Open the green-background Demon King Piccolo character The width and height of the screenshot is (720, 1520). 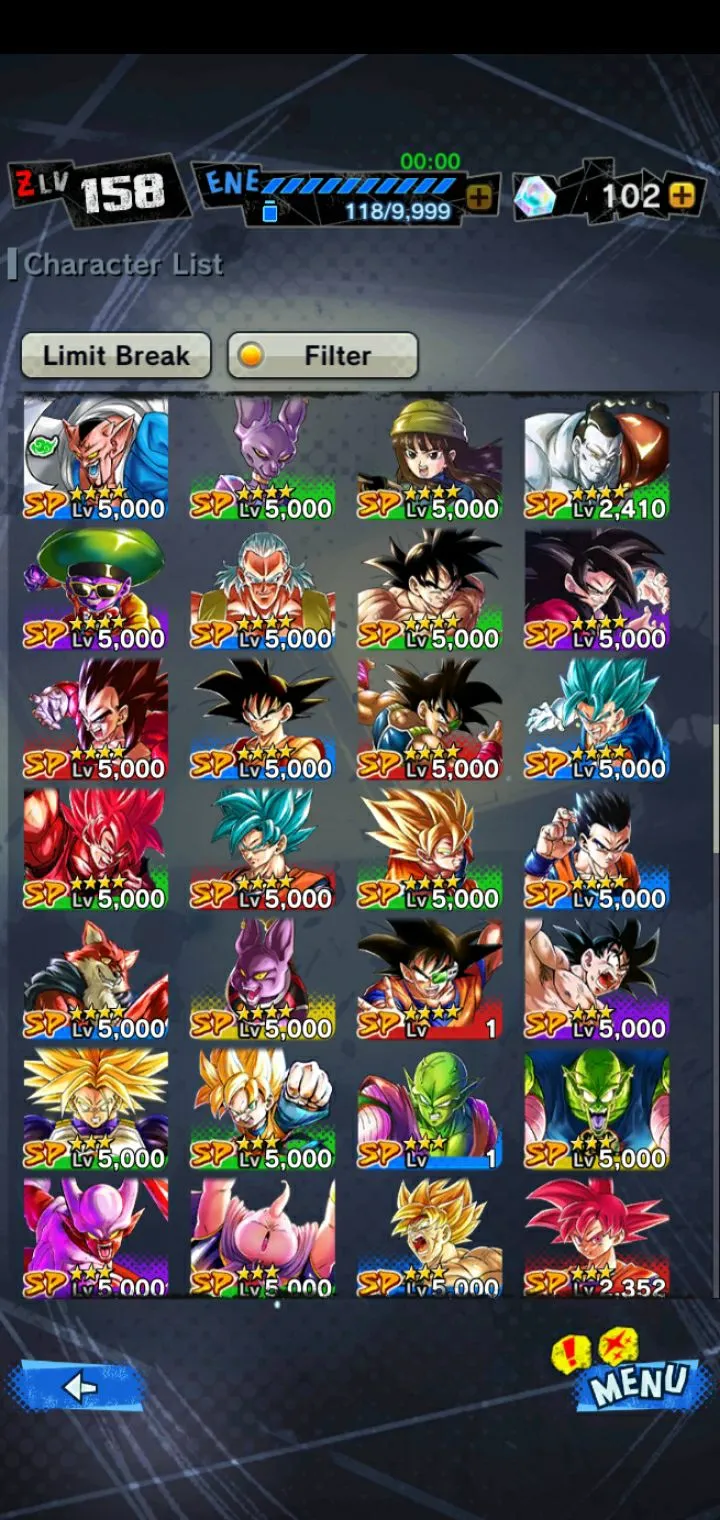coord(597,1109)
